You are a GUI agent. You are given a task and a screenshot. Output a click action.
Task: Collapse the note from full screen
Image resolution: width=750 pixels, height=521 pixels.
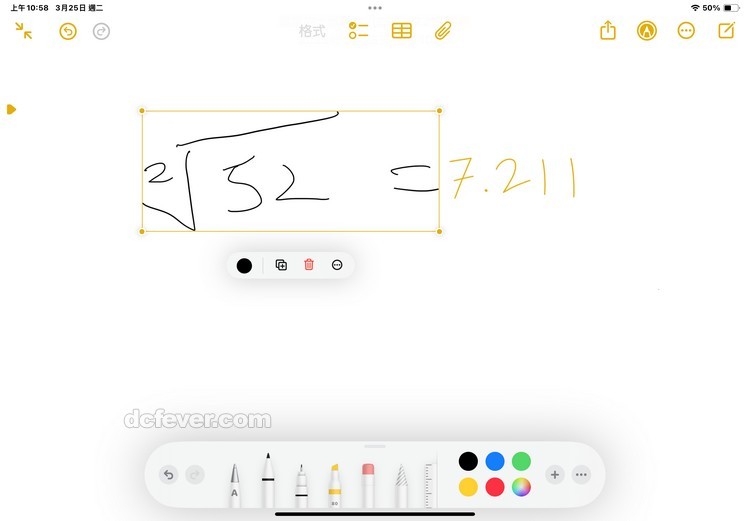tap(24, 31)
